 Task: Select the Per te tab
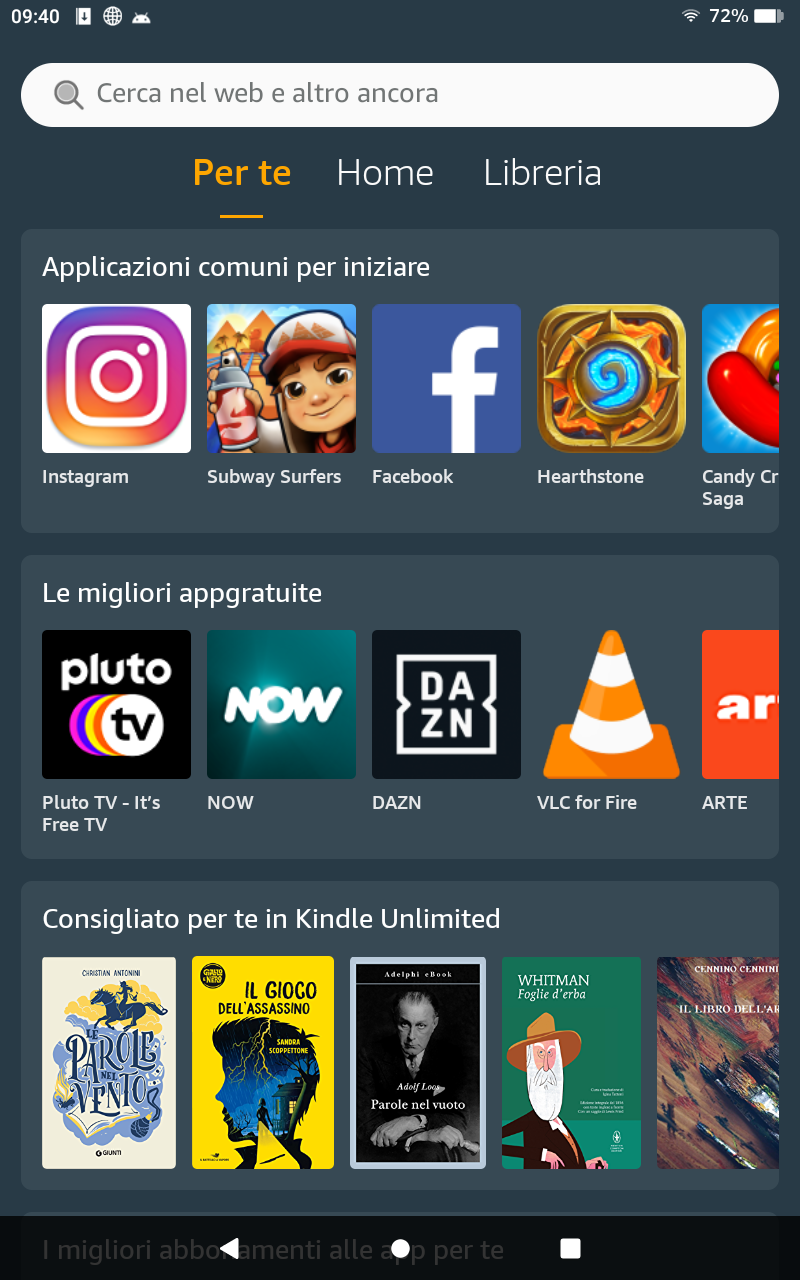(241, 173)
